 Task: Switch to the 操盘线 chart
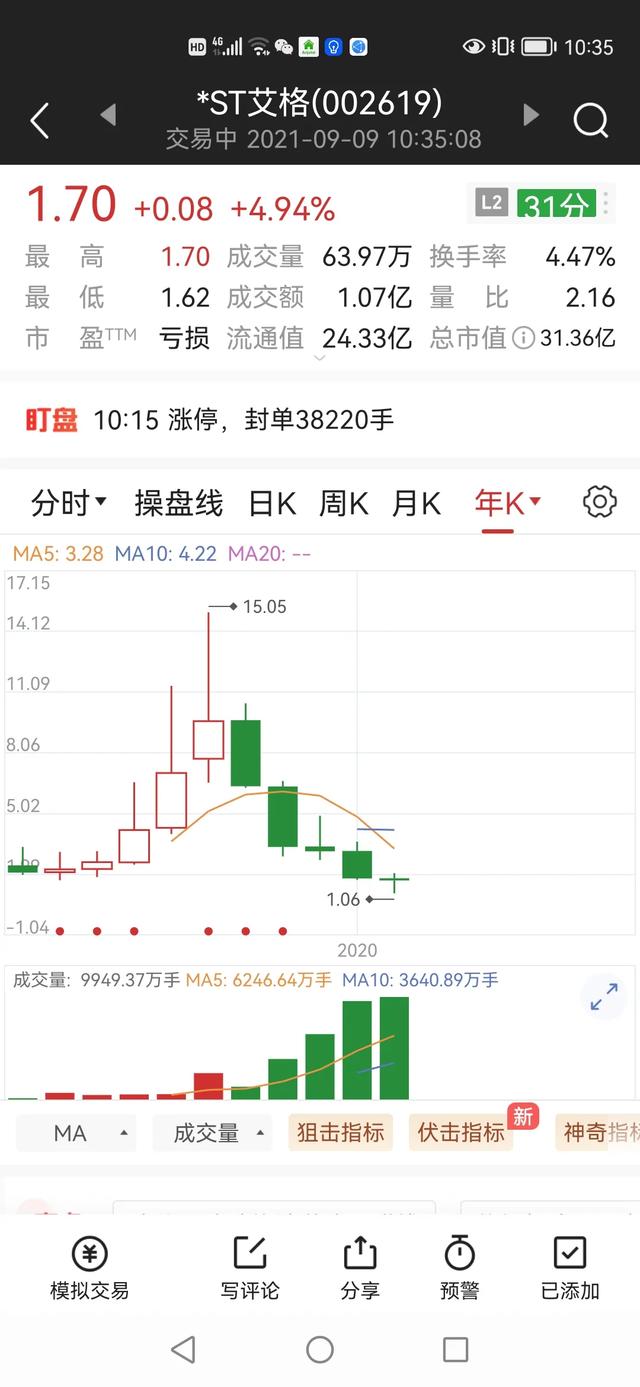click(178, 502)
